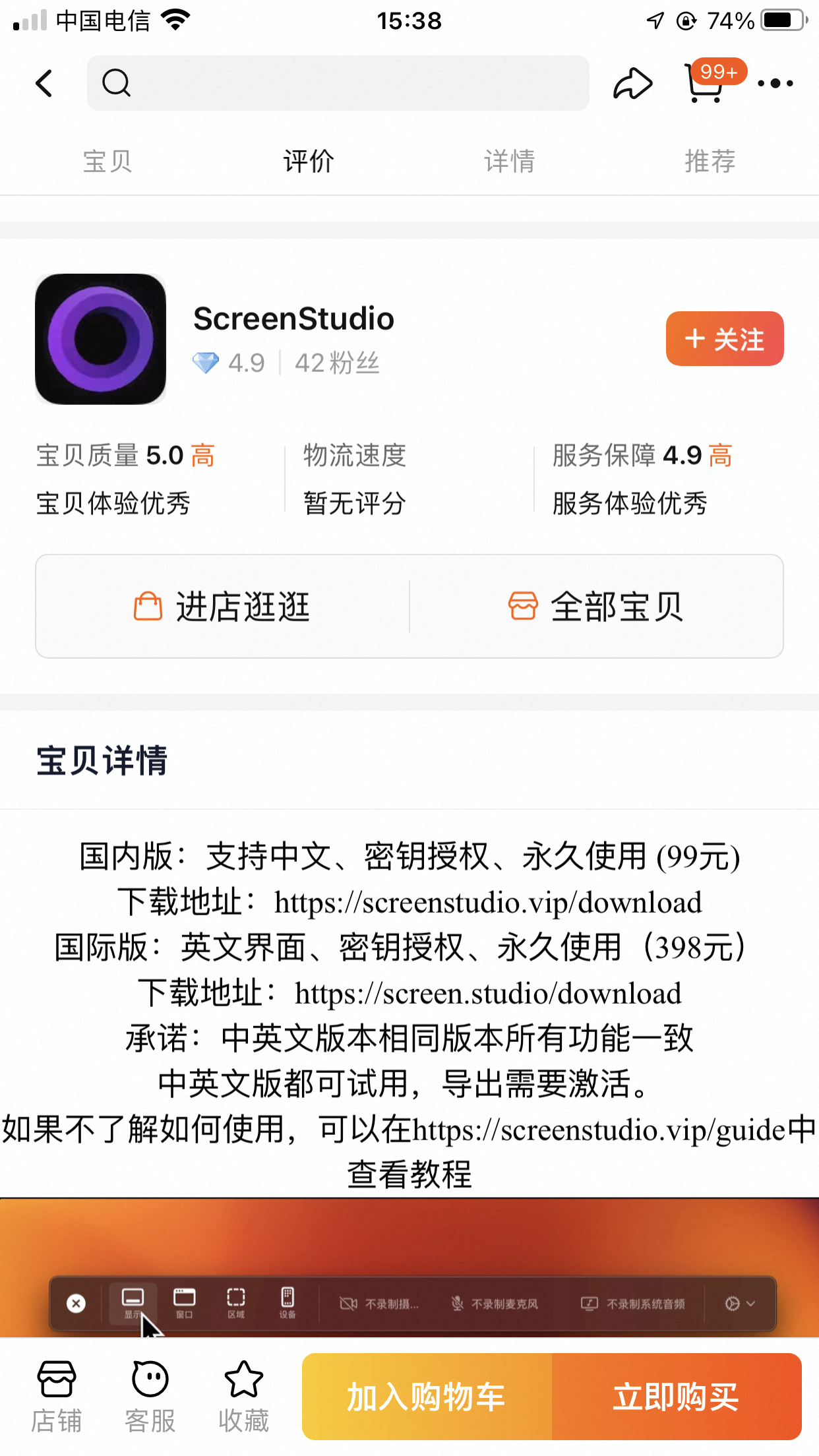Switch to the 推荐 tab
The width and height of the screenshot is (819, 1456).
(x=710, y=162)
